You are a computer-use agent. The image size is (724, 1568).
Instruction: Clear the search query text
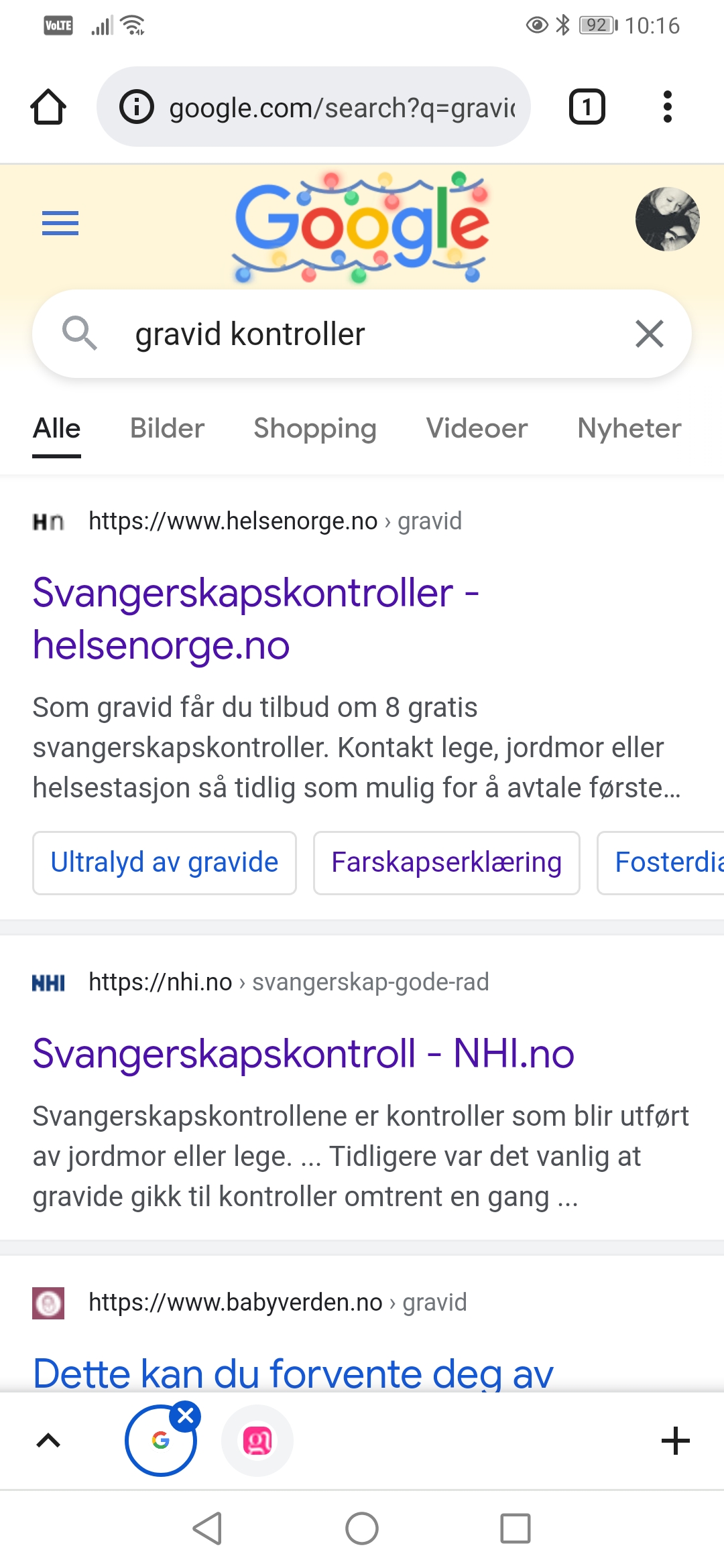[x=649, y=334]
